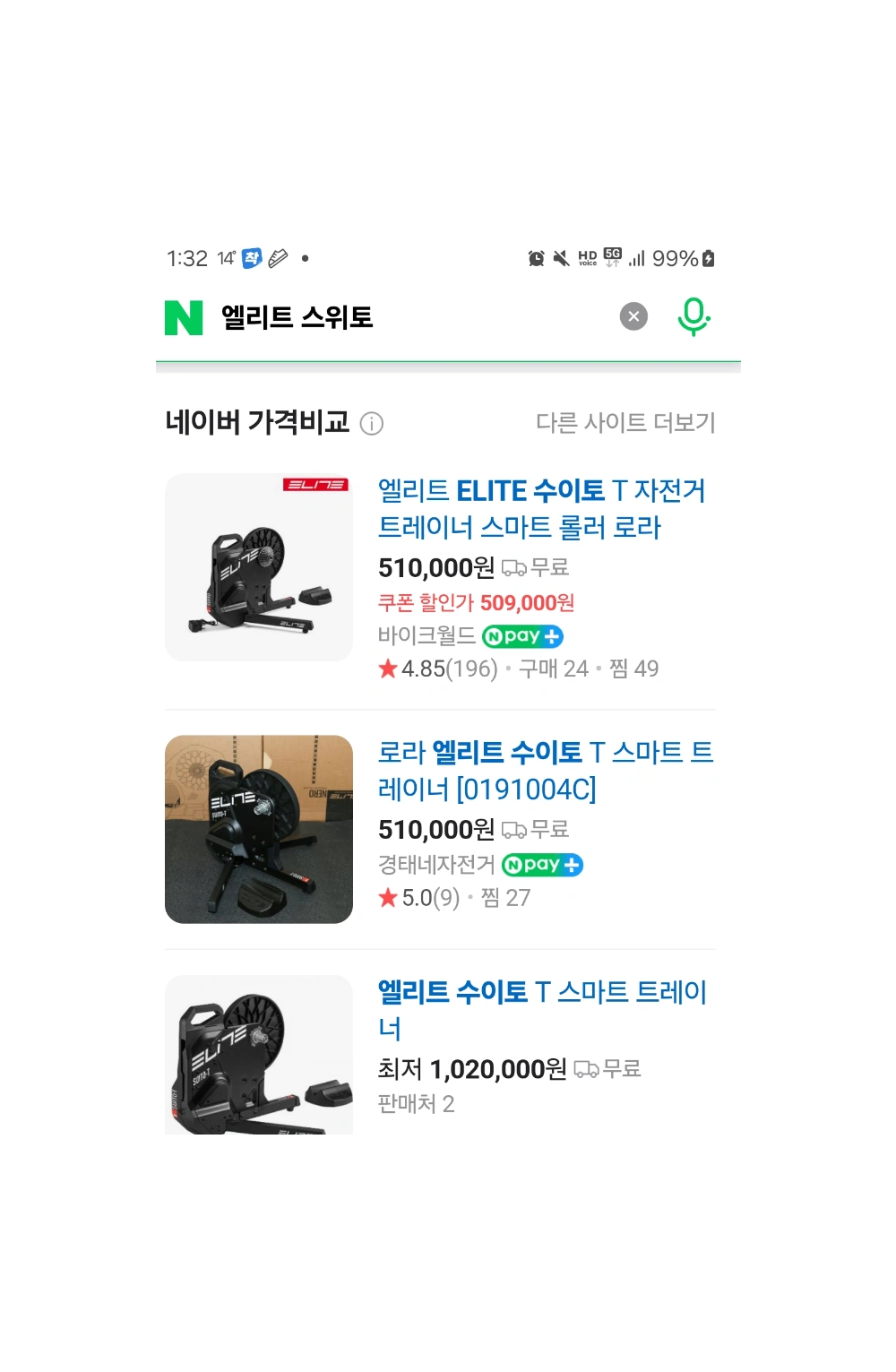
Task: Start voice search with the microphone
Action: point(693,316)
